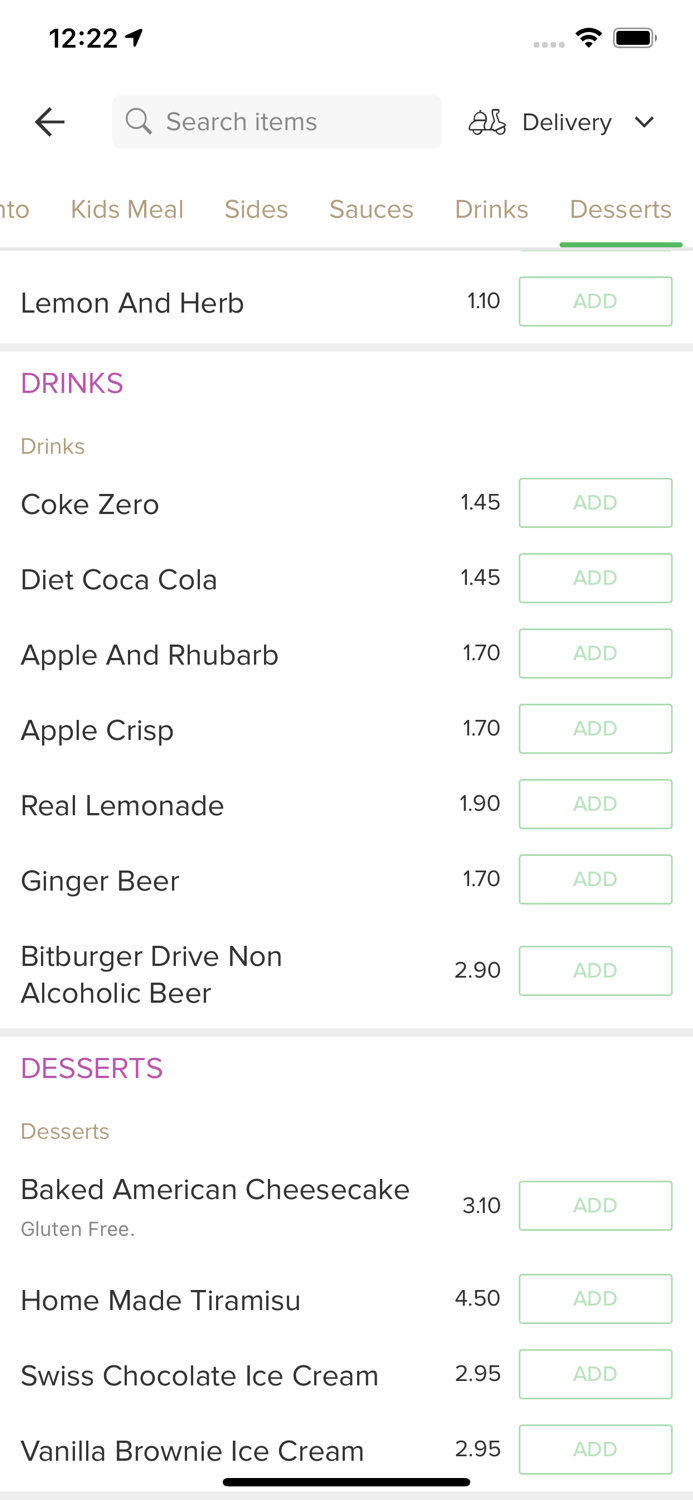Expand the Delivery dropdown
693x1500 pixels.
(562, 122)
